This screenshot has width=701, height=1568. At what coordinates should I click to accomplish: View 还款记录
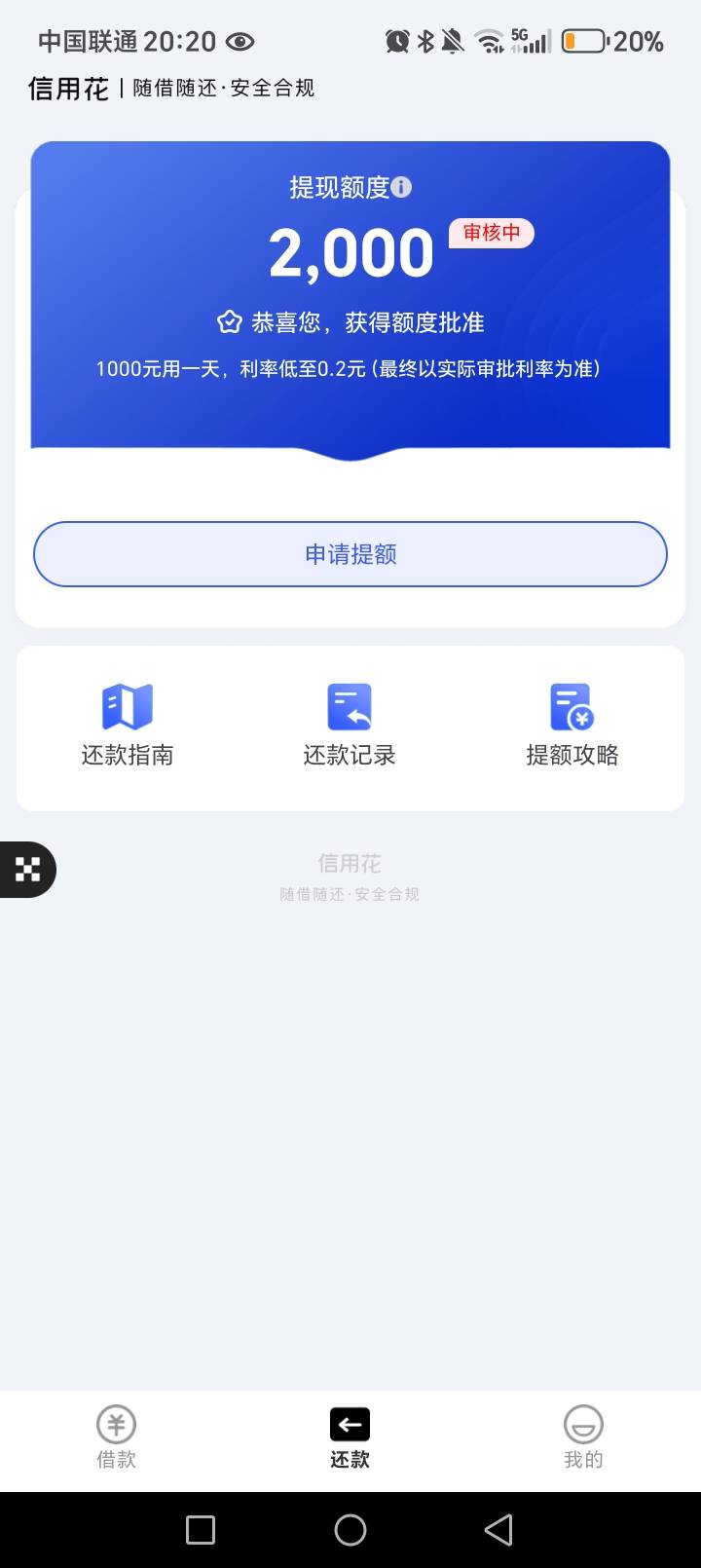(x=350, y=726)
